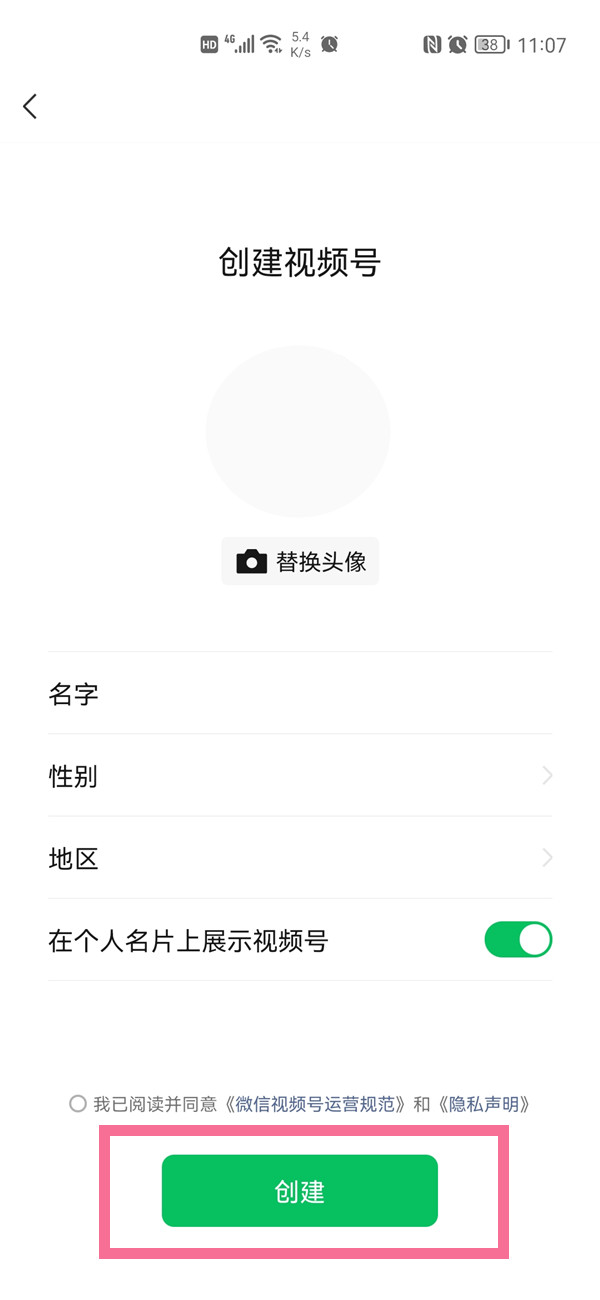The image size is (600, 1300).
Task: Open the 地区 selection row
Action: pyautogui.click(x=300, y=858)
